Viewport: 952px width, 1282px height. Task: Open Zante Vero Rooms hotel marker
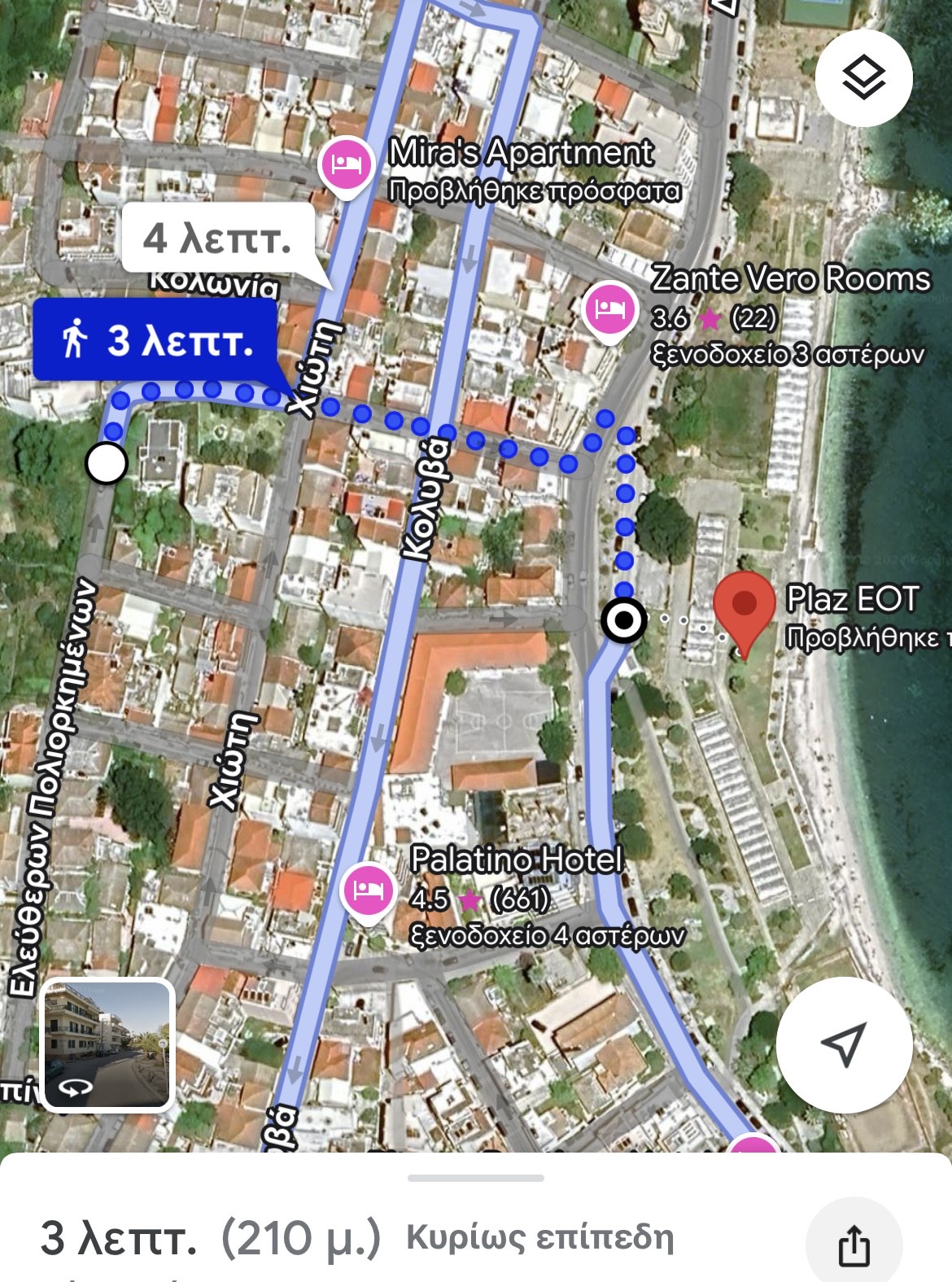[x=609, y=308]
